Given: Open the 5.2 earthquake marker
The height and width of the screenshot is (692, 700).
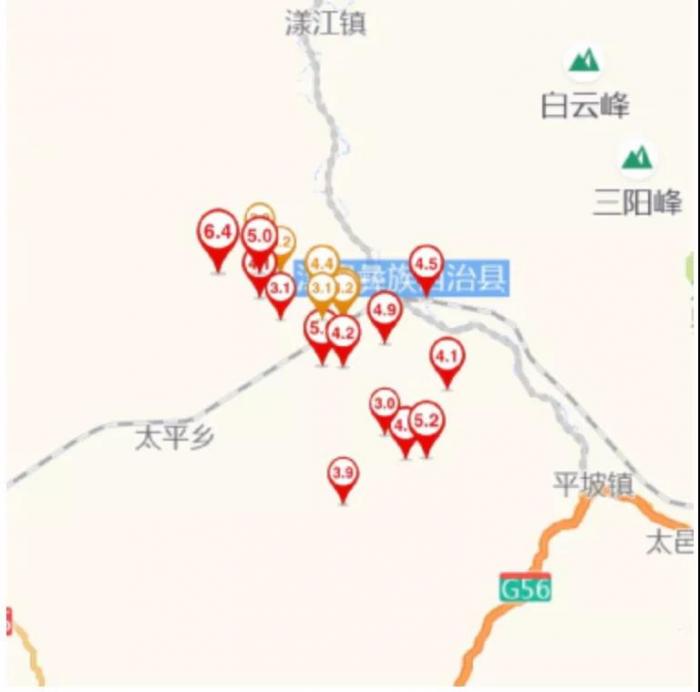Looking at the screenshot, I should click(x=427, y=421).
